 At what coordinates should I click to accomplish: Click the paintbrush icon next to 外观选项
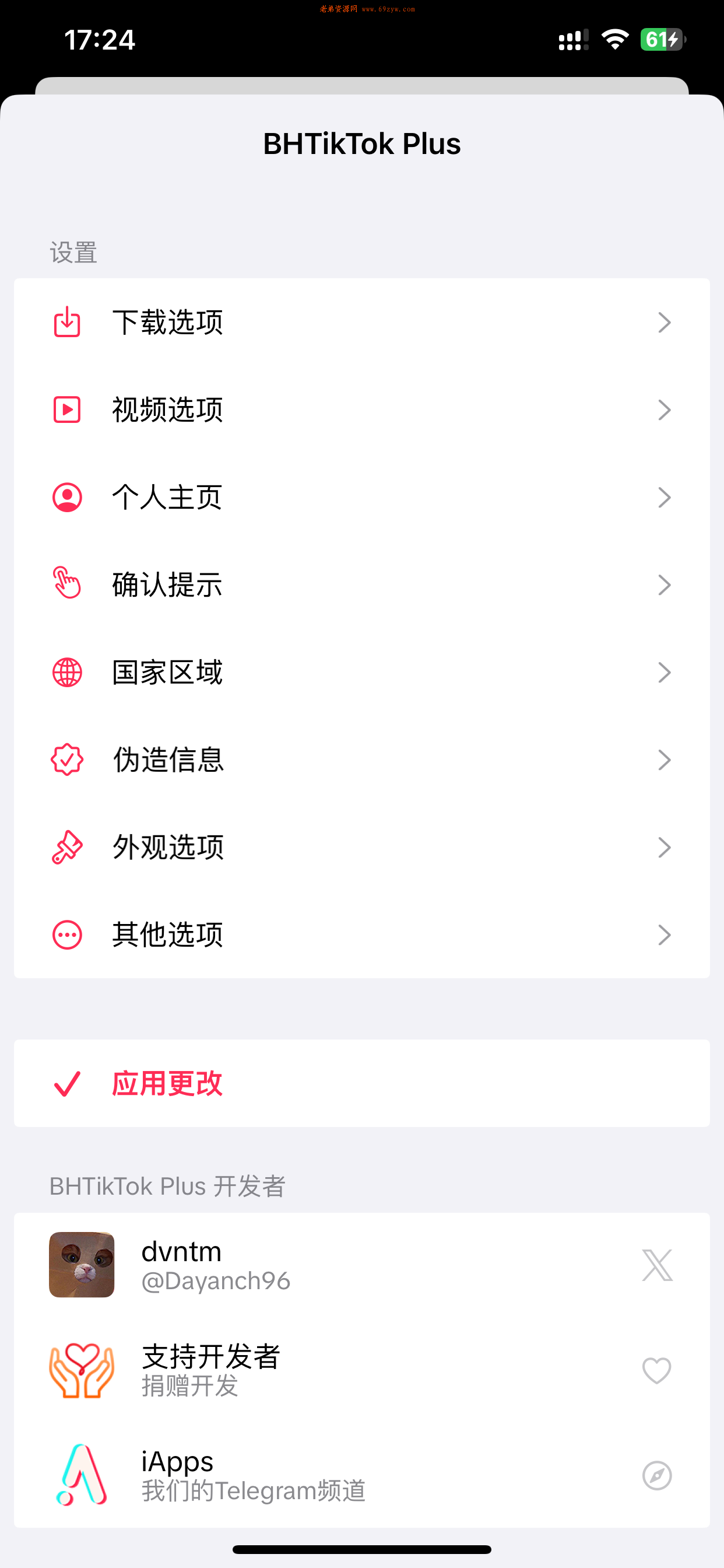[67, 848]
